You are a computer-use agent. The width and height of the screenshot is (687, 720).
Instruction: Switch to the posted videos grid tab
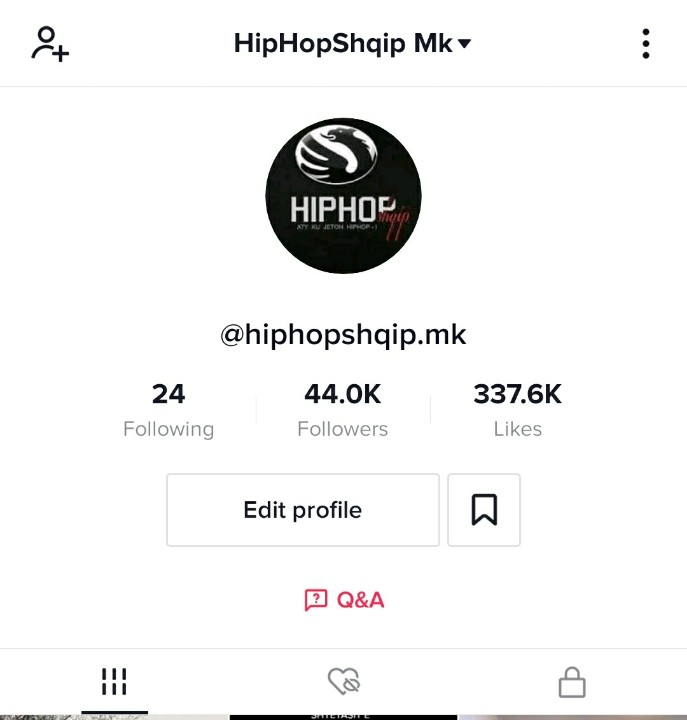point(114,683)
